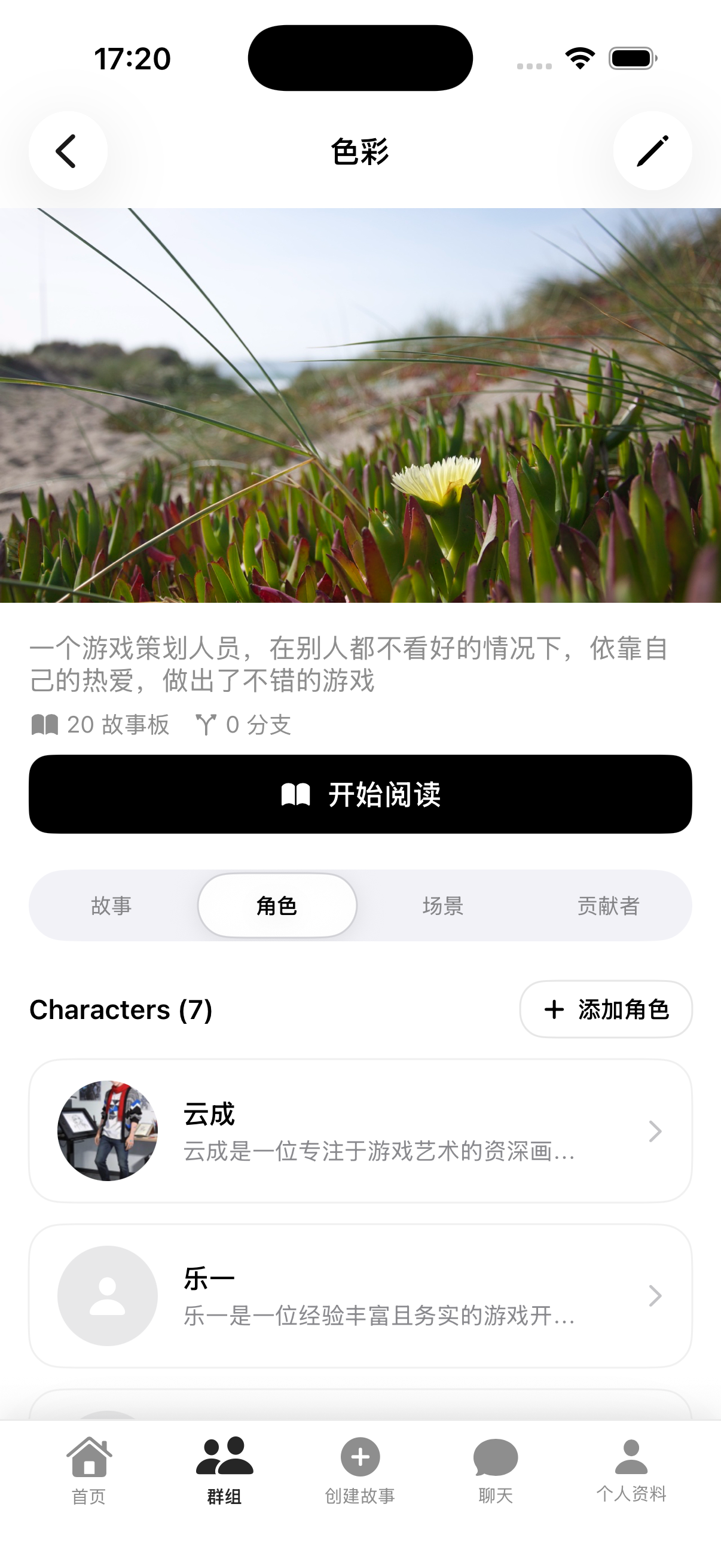Tap the edit pencil icon

click(653, 151)
